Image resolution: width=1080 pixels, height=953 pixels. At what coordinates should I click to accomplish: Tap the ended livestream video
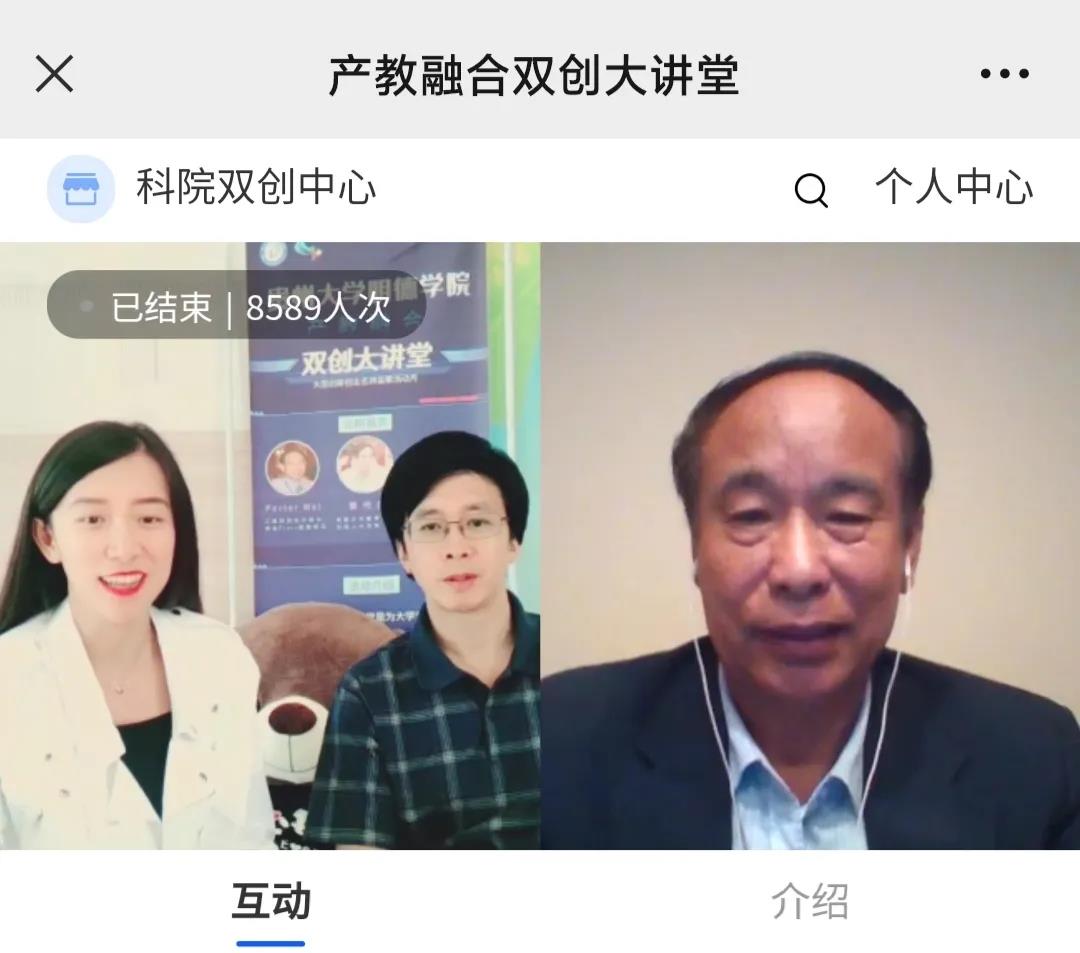click(540, 560)
